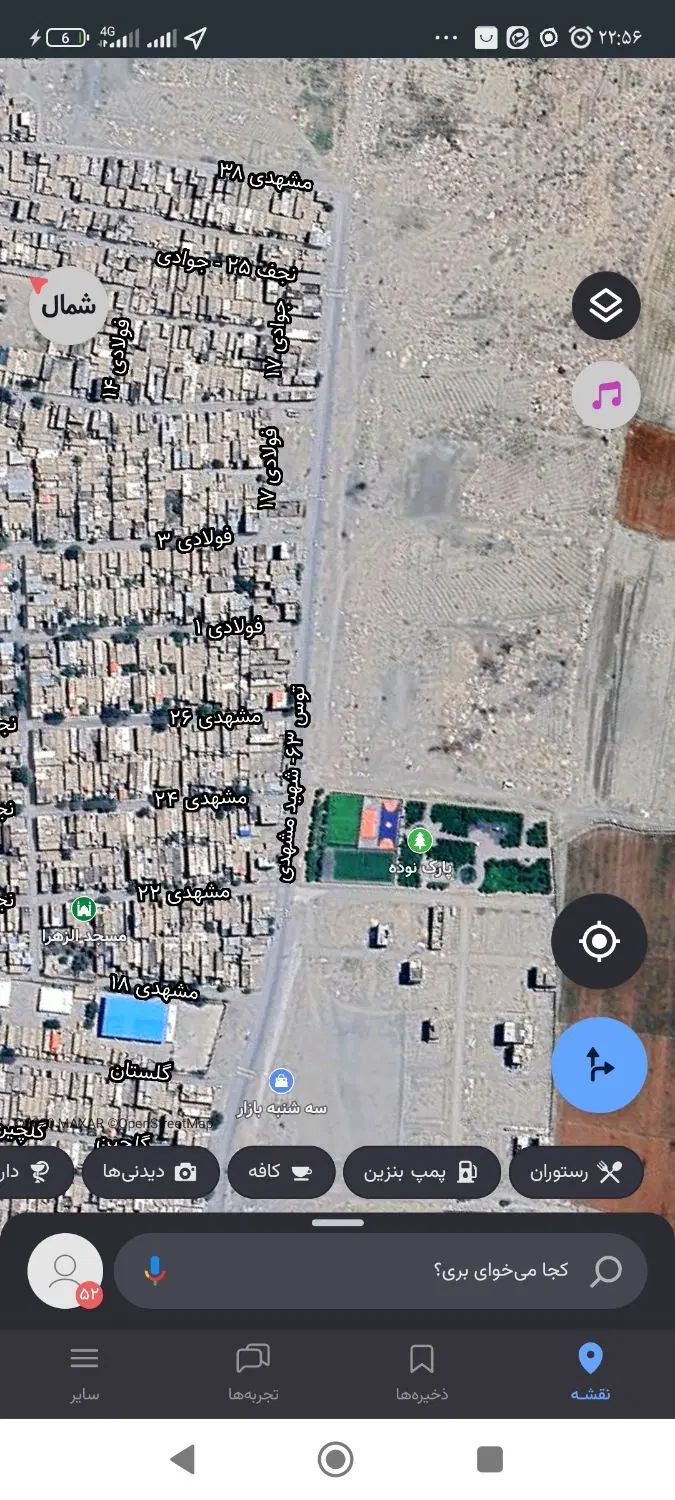
Task: Select the دیدنی‌ها chip
Action: pyautogui.click(x=150, y=1172)
